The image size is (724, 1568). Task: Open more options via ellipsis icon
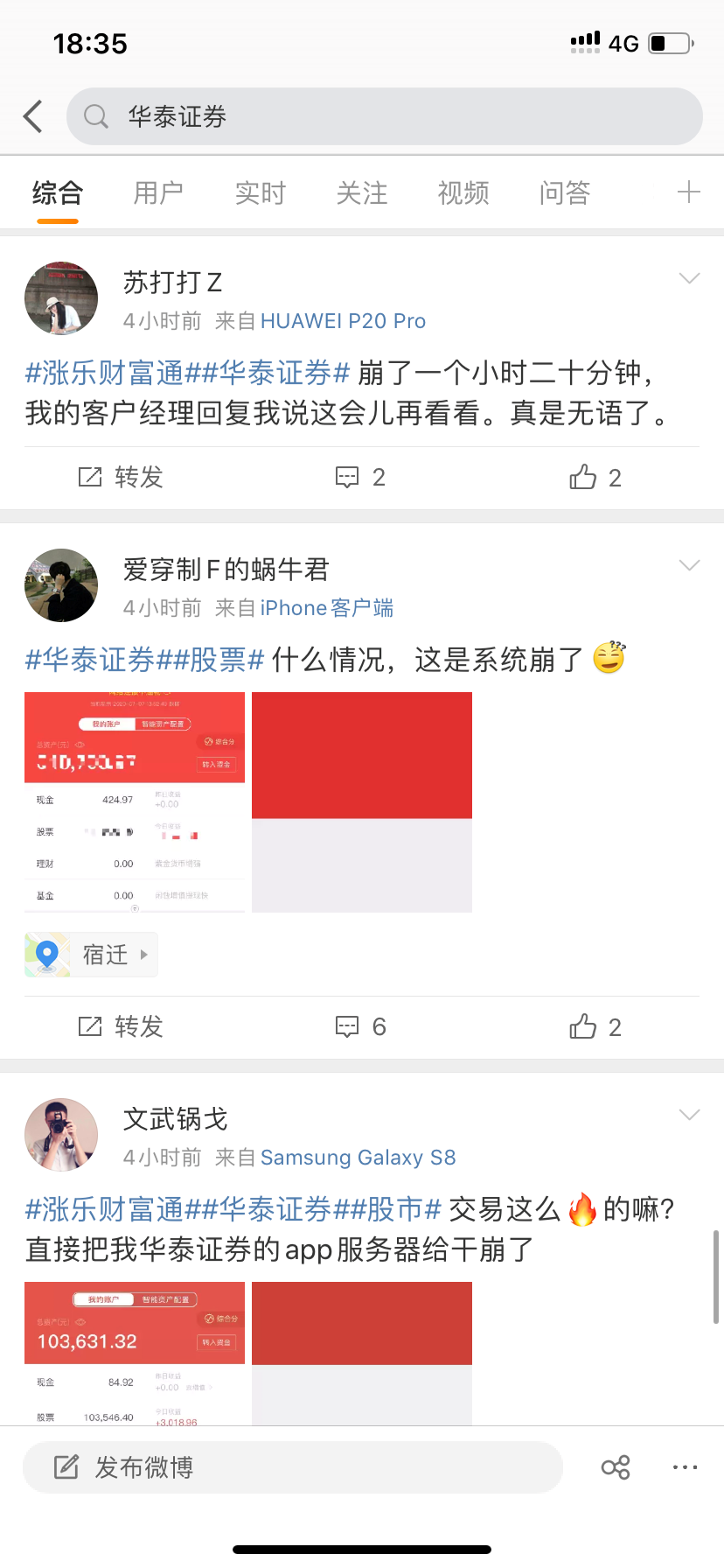click(x=683, y=1468)
